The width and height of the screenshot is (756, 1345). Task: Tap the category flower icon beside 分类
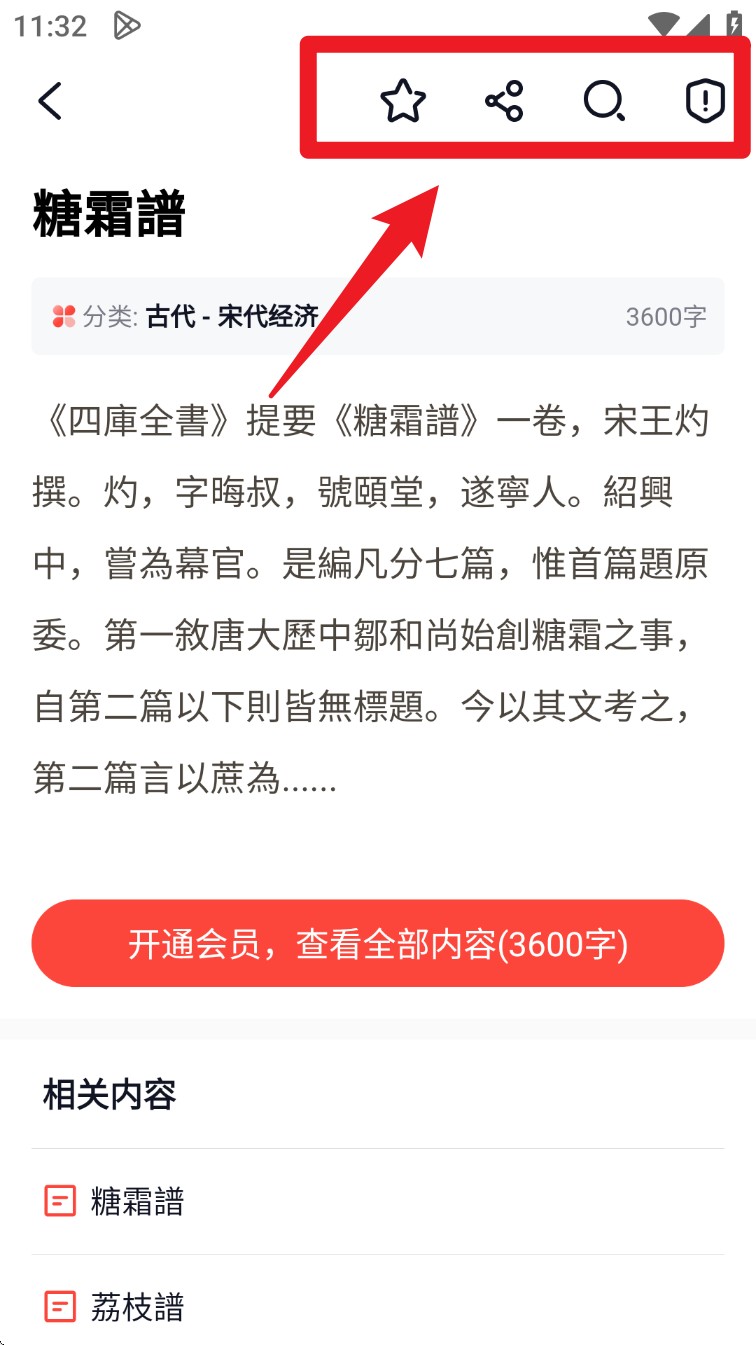pos(64,316)
